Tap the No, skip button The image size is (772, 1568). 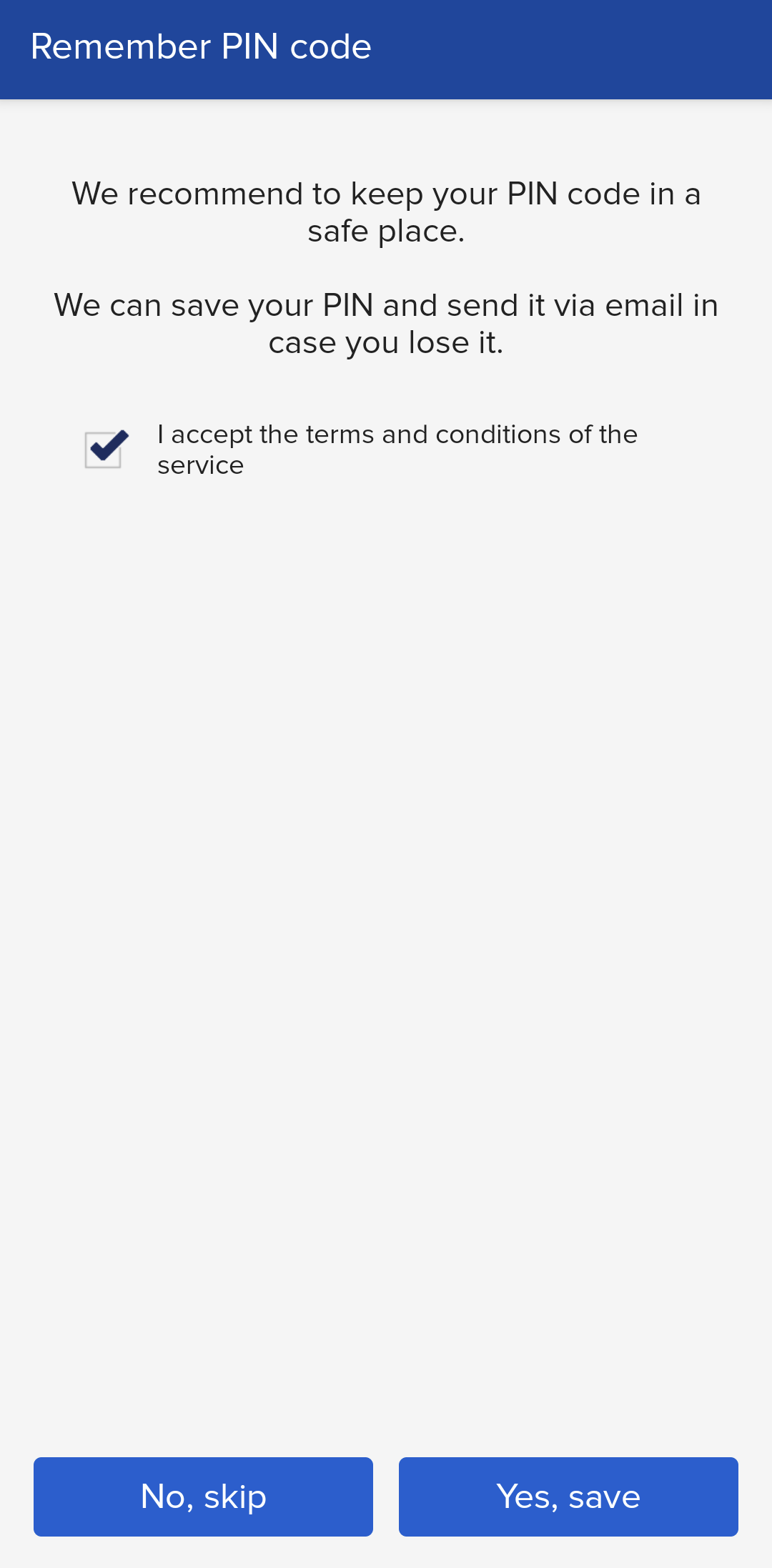(x=203, y=1497)
